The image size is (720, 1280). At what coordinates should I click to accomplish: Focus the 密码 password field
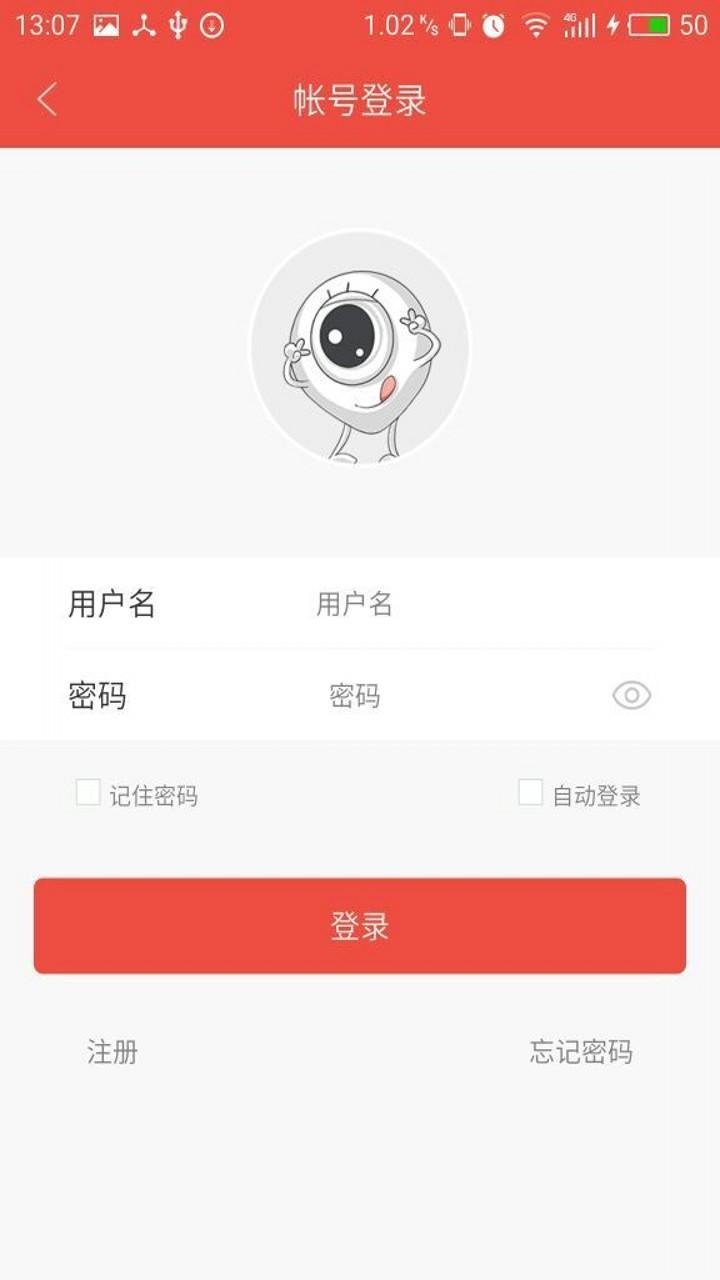click(450, 696)
